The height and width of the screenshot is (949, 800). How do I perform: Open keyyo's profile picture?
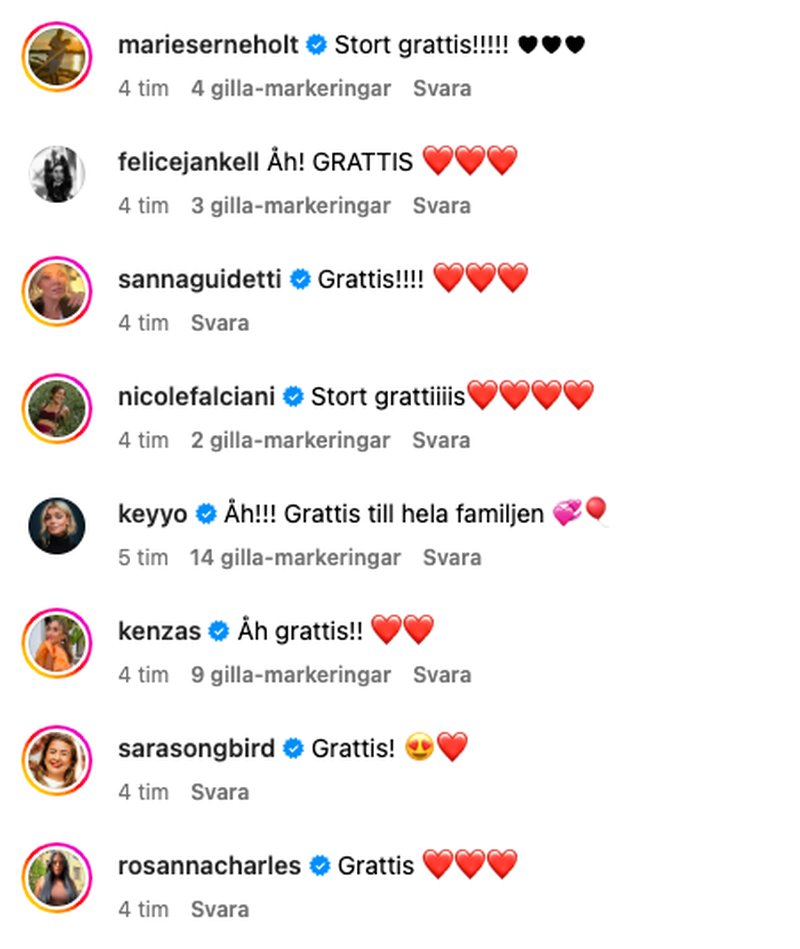point(56,524)
